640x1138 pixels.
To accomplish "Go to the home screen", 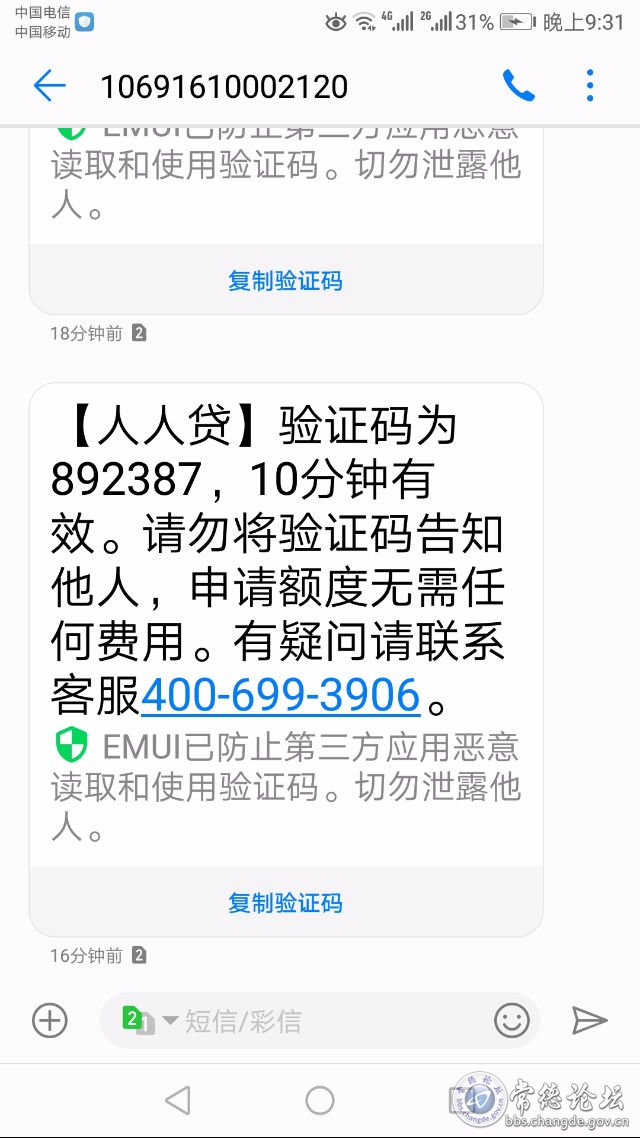I will pos(320,1101).
